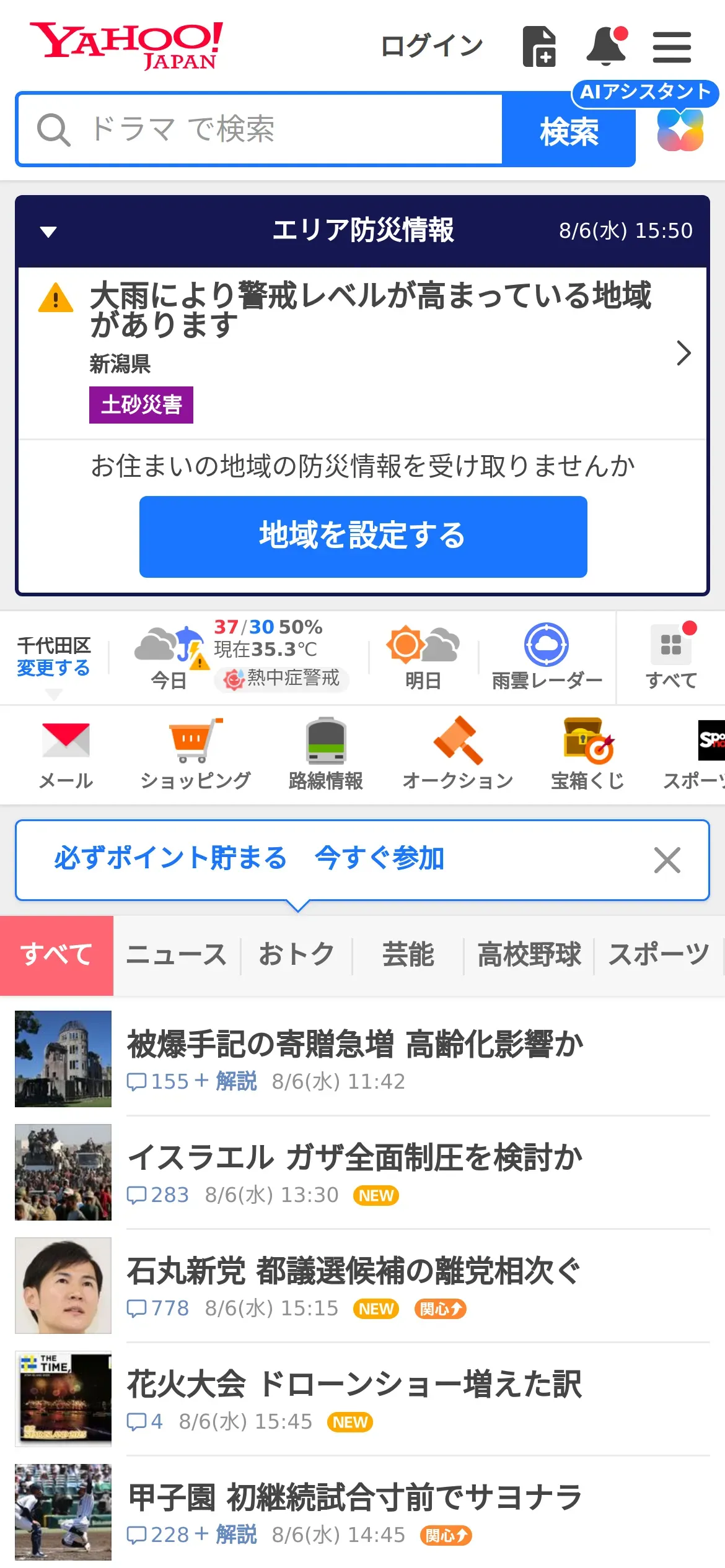Viewport: 725px width, 1568px height.
Task: Read the 被爆手記の寄贈急増 article
Action: click(x=354, y=1044)
